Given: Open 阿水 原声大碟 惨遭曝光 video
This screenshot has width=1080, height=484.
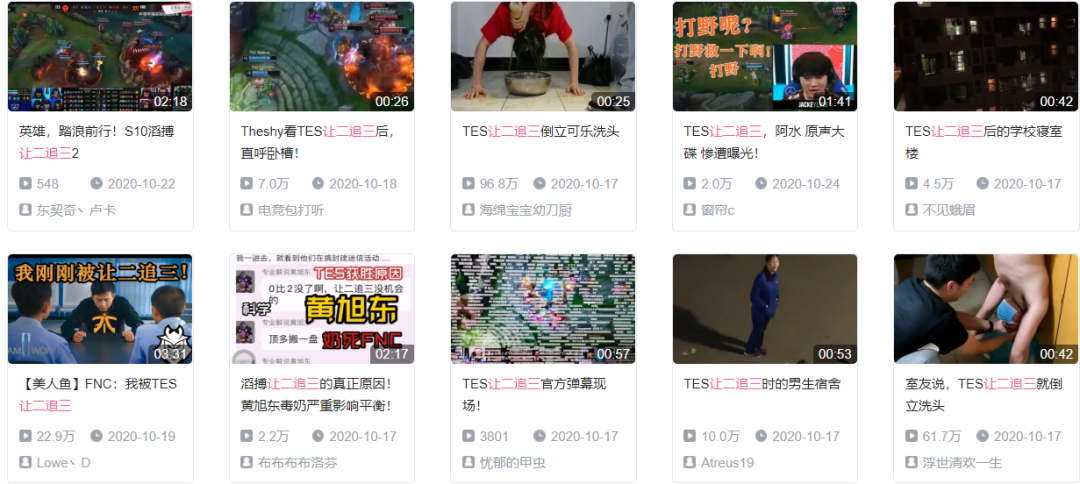Looking at the screenshot, I should point(764,56).
